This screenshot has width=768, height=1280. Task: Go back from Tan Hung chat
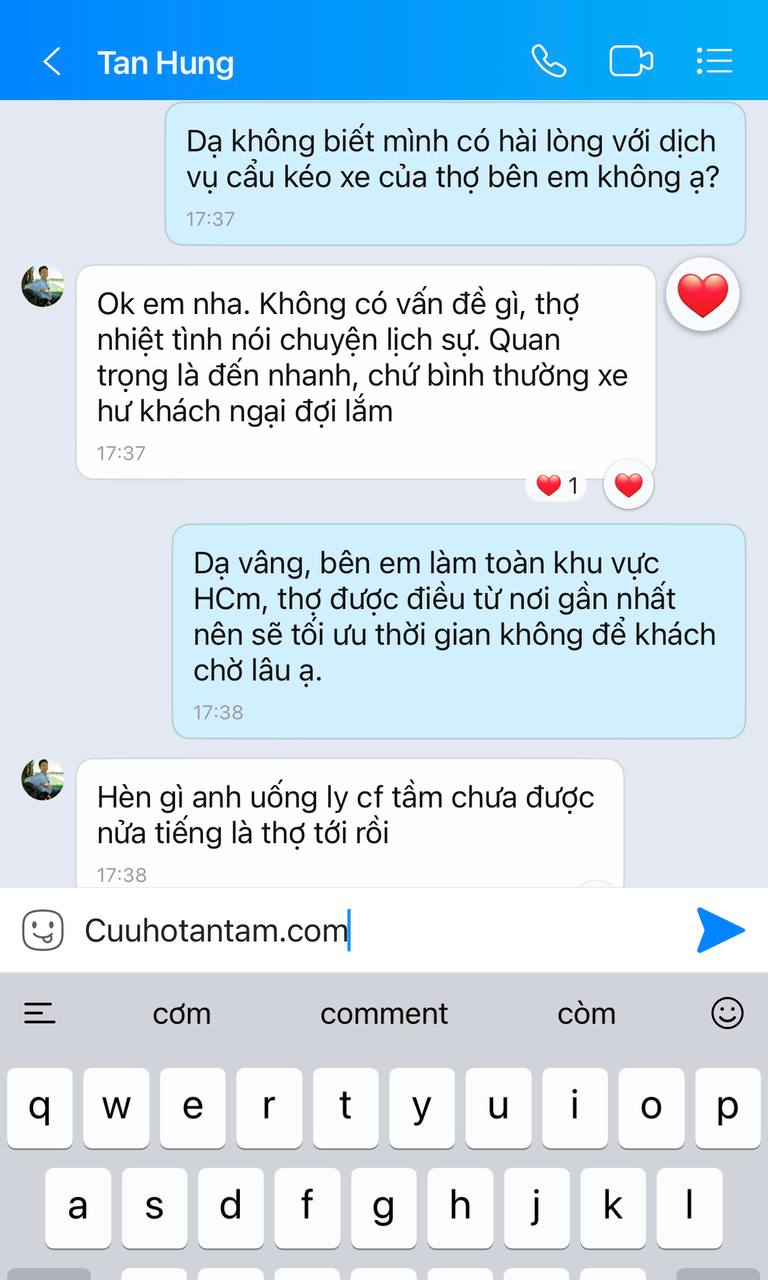52,62
